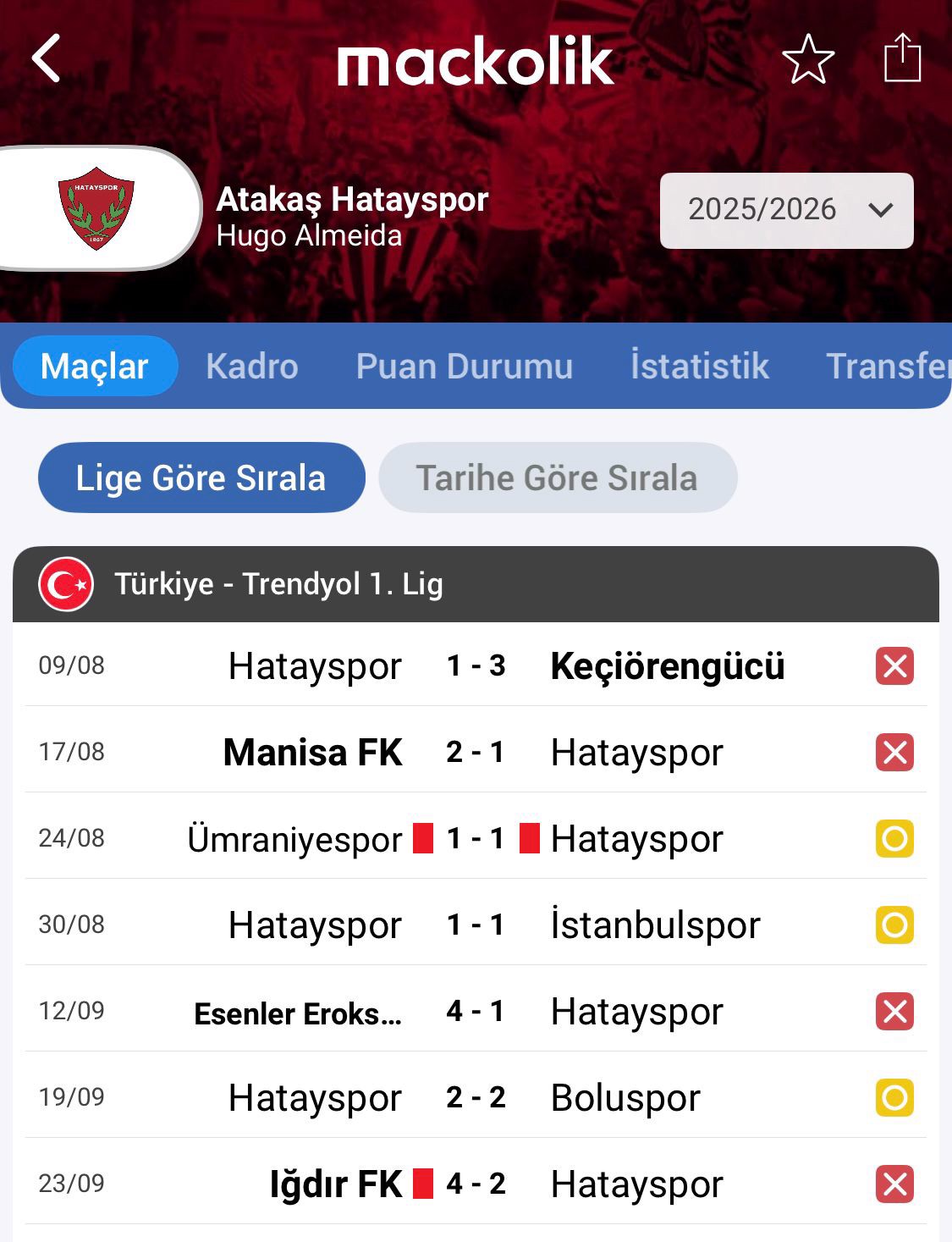
Task: Open the 2025/2026 season dropdown
Action: [786, 210]
